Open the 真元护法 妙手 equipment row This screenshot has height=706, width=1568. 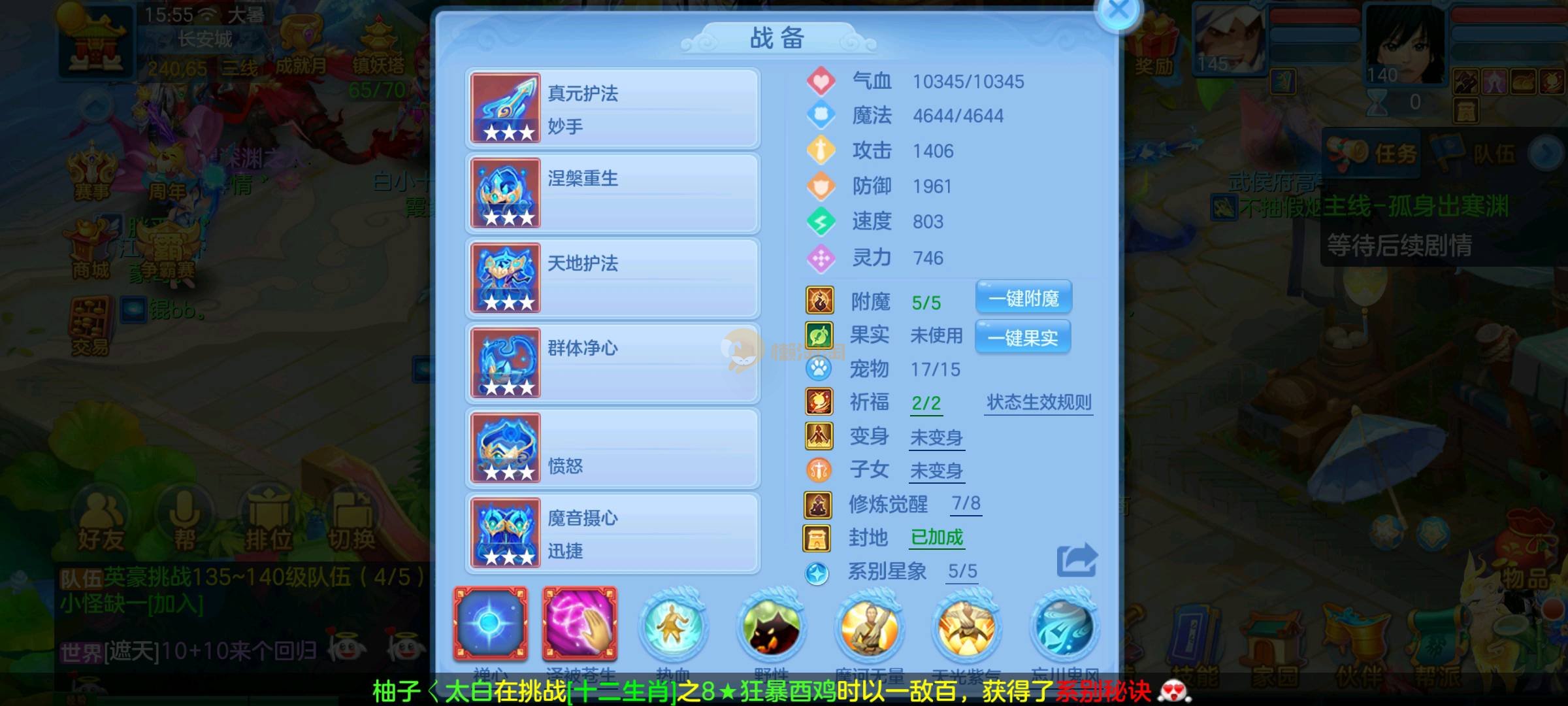coord(612,109)
